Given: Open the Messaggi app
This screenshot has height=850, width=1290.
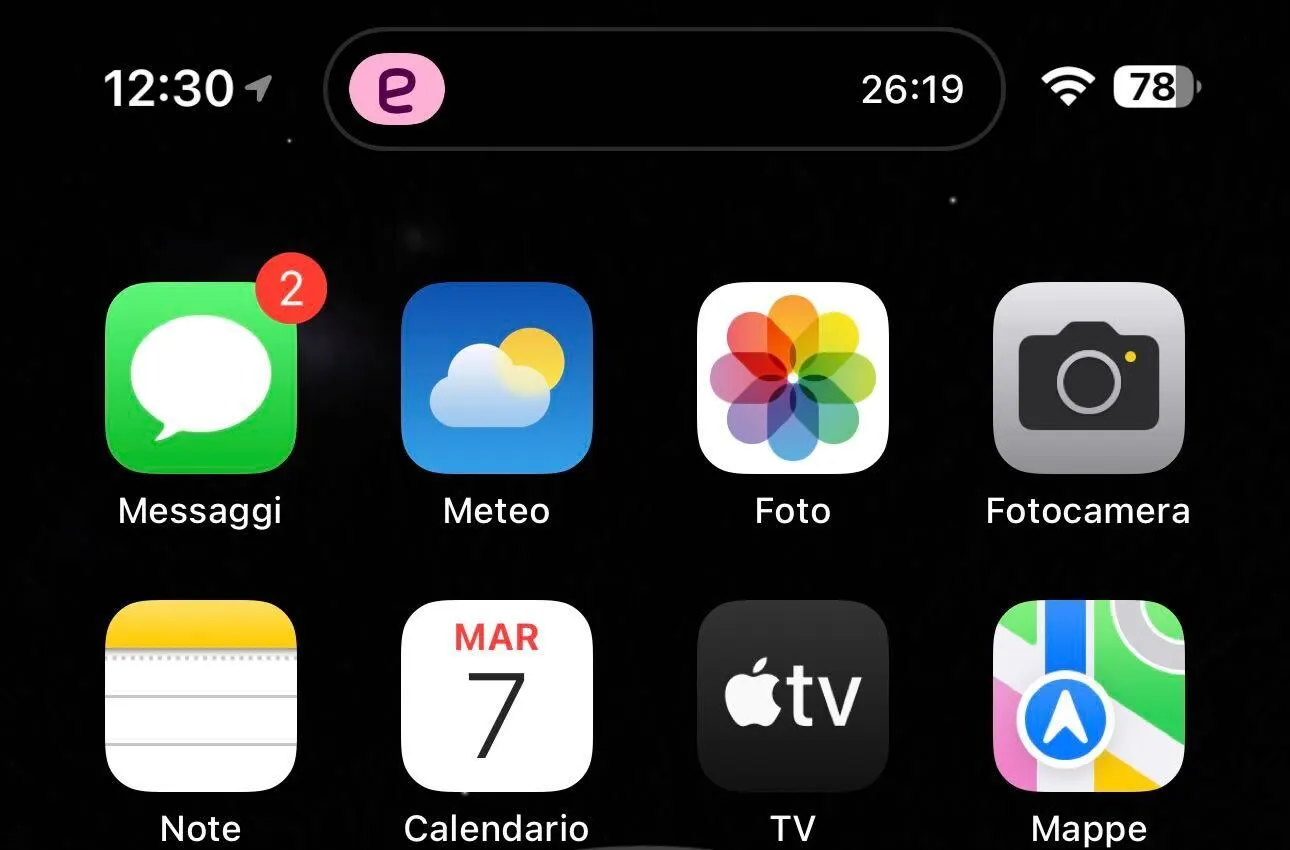Looking at the screenshot, I should click(x=200, y=377).
